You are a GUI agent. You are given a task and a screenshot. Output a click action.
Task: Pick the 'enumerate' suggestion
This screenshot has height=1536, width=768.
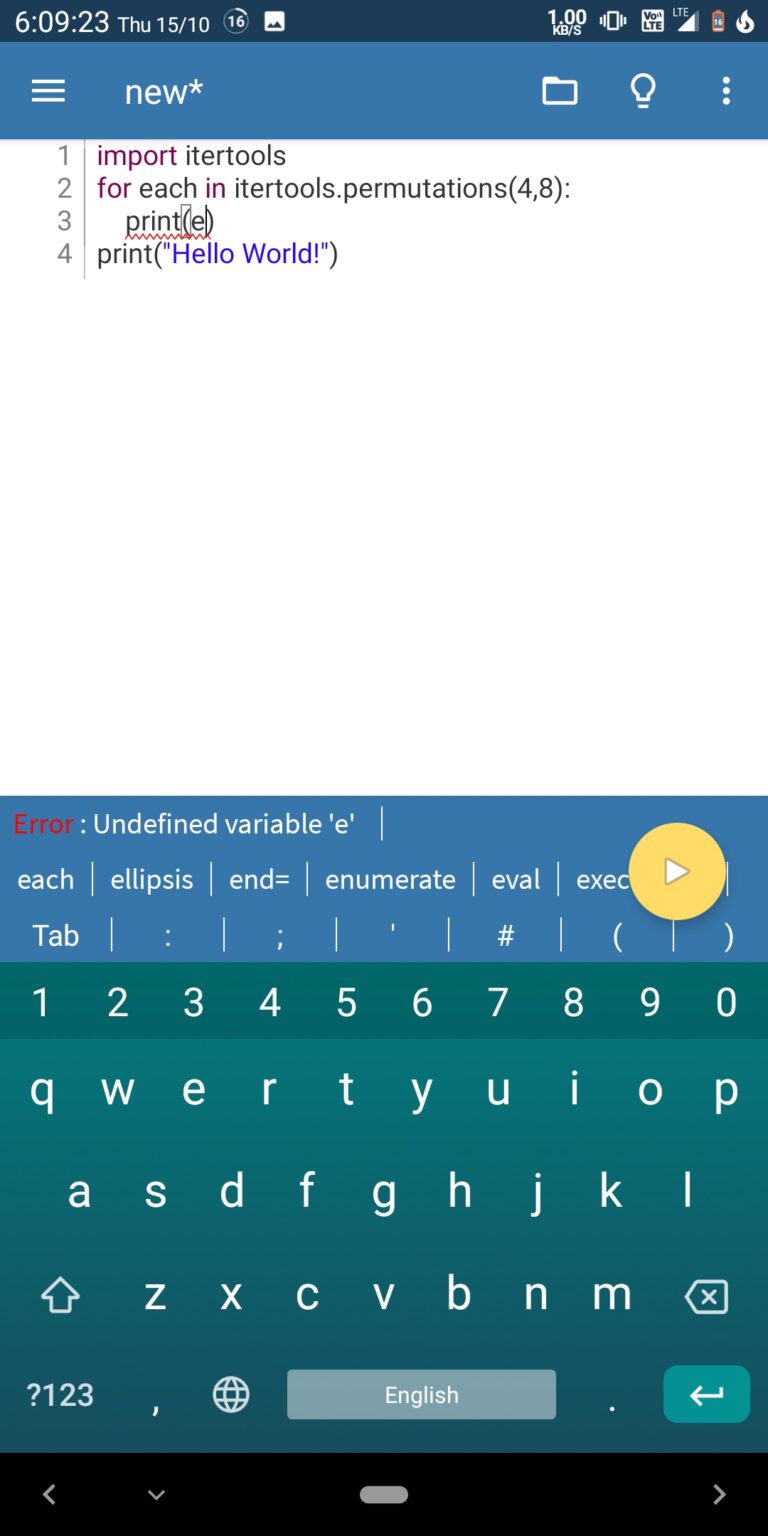[x=390, y=880]
